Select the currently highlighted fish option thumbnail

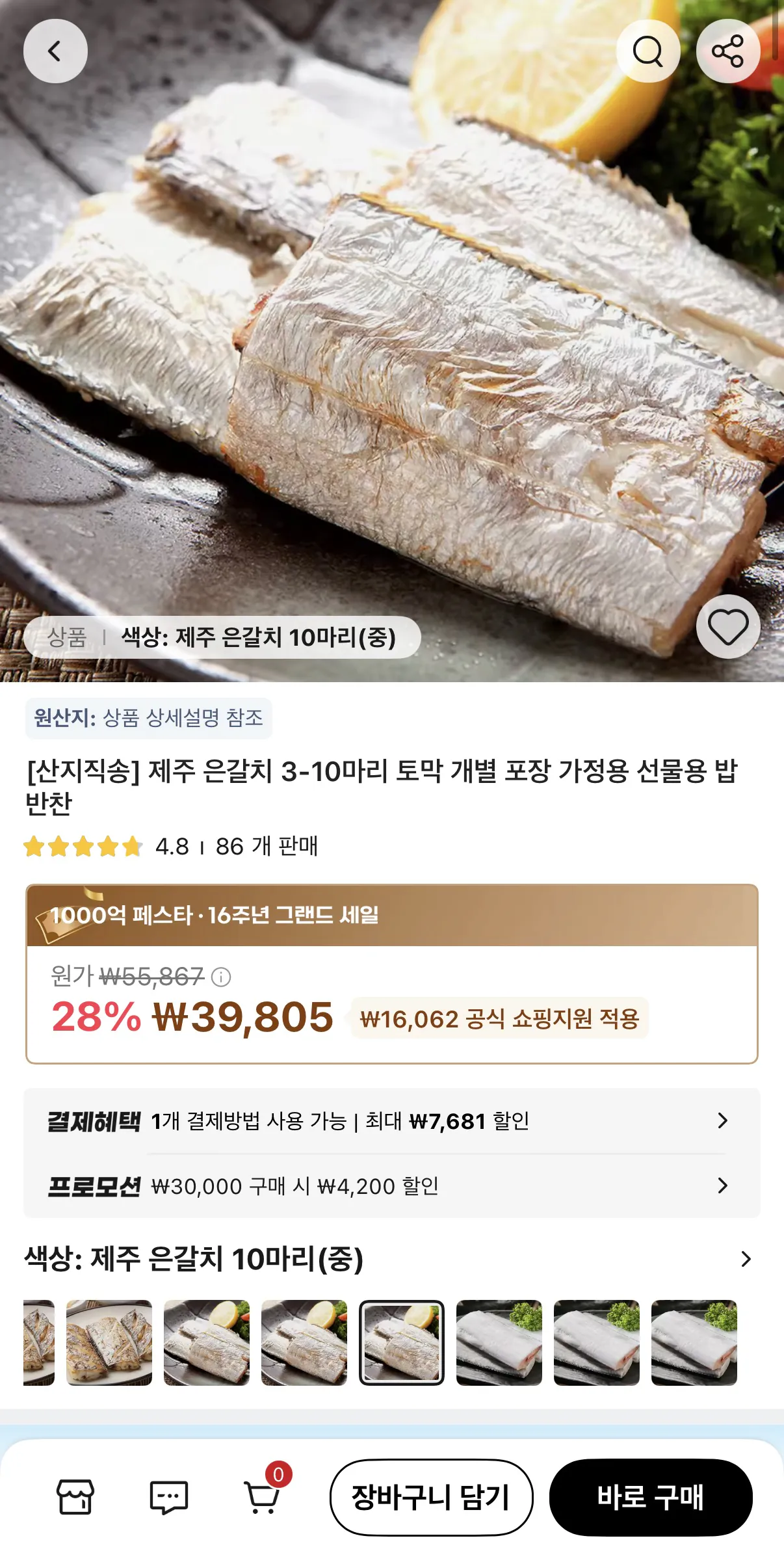coord(400,1341)
